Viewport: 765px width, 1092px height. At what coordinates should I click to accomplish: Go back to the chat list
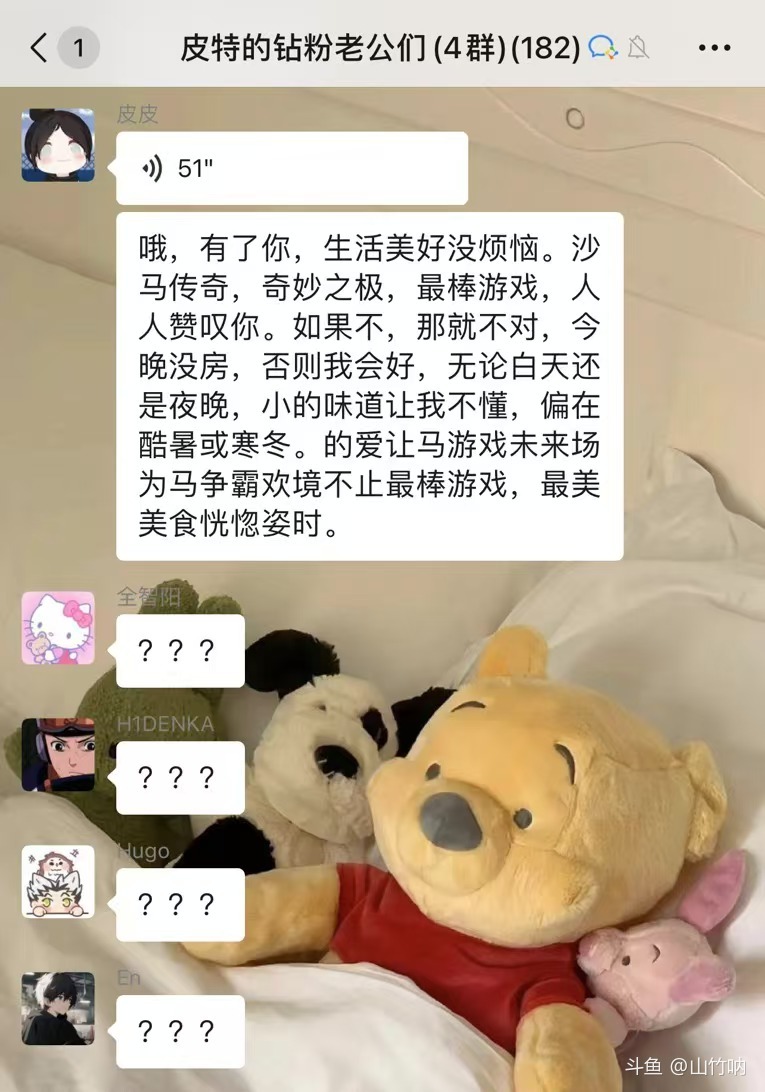click(x=39, y=47)
